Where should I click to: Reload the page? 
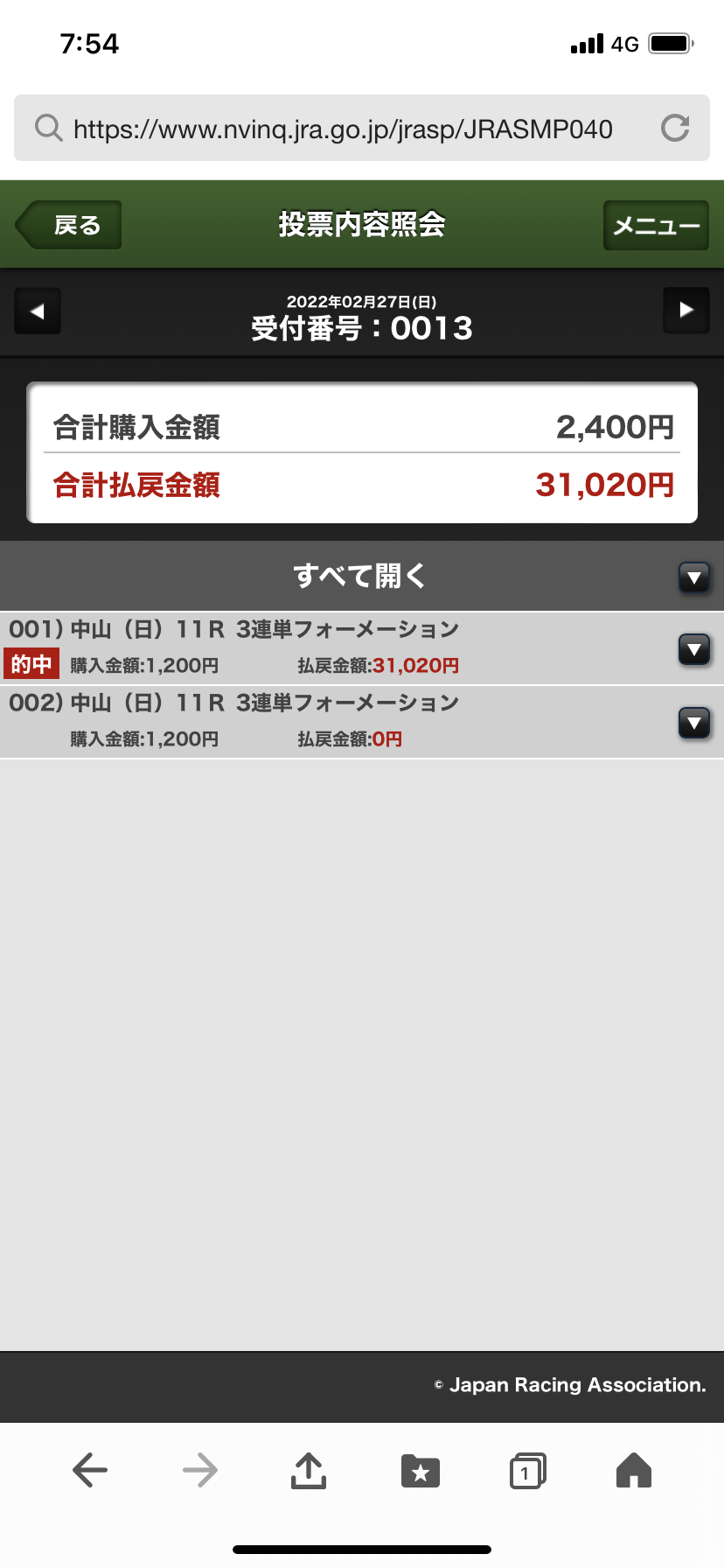675,129
